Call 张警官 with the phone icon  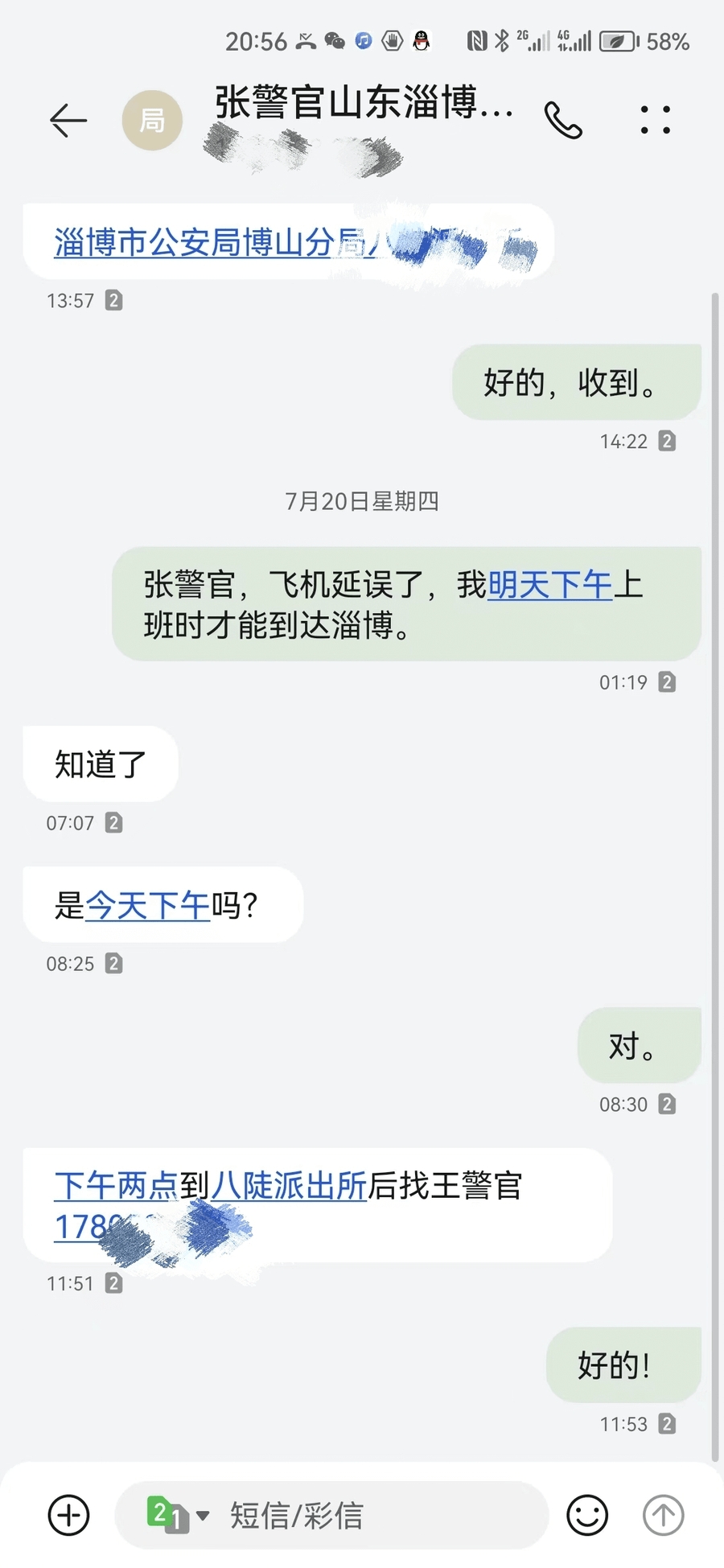pos(563,121)
